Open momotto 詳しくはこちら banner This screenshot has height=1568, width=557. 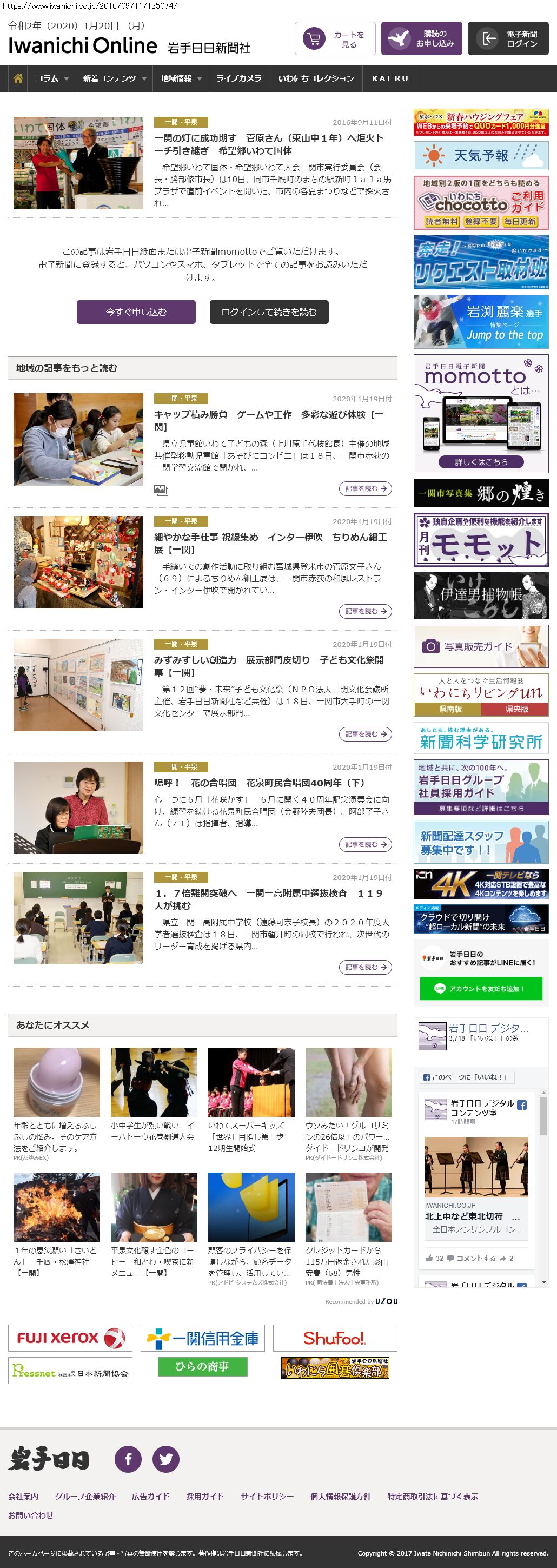click(x=480, y=461)
